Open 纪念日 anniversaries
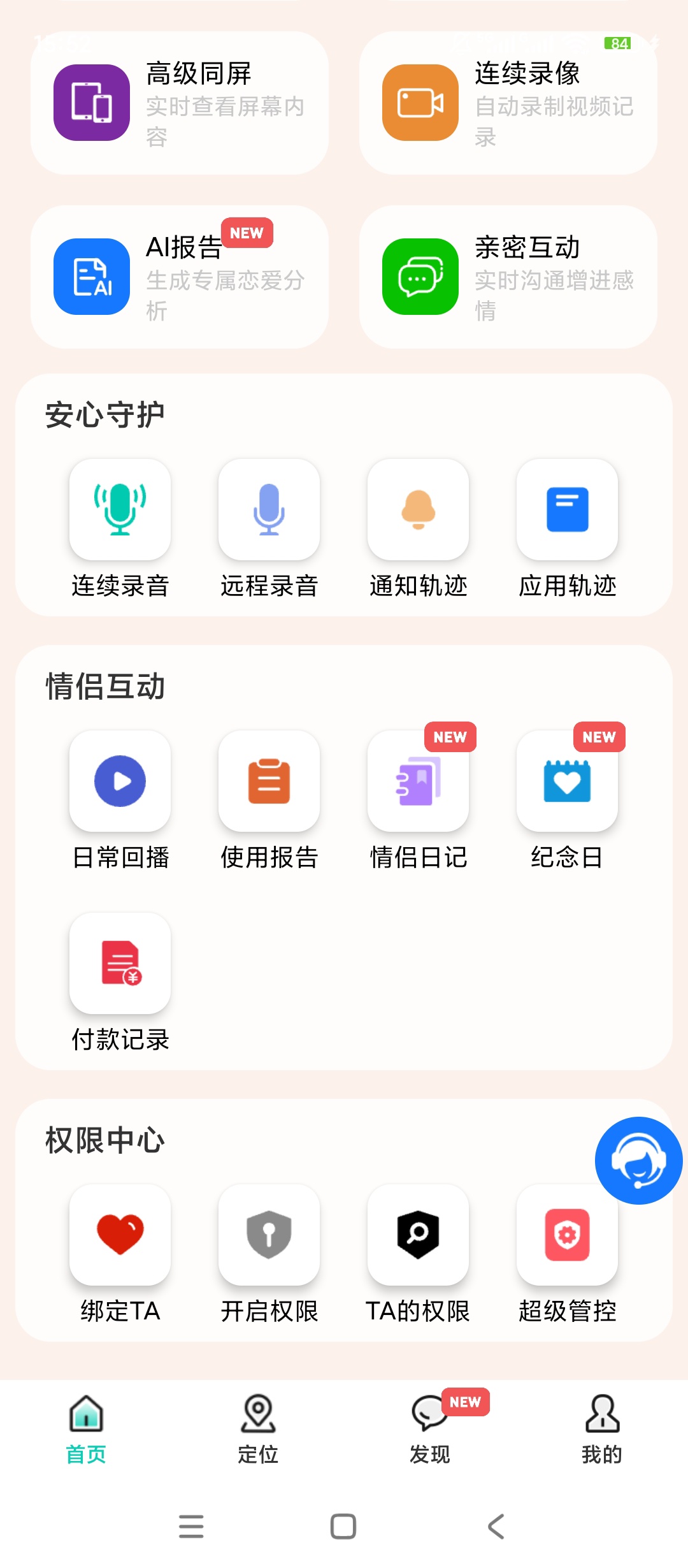The width and height of the screenshot is (688, 1568). pos(568,801)
